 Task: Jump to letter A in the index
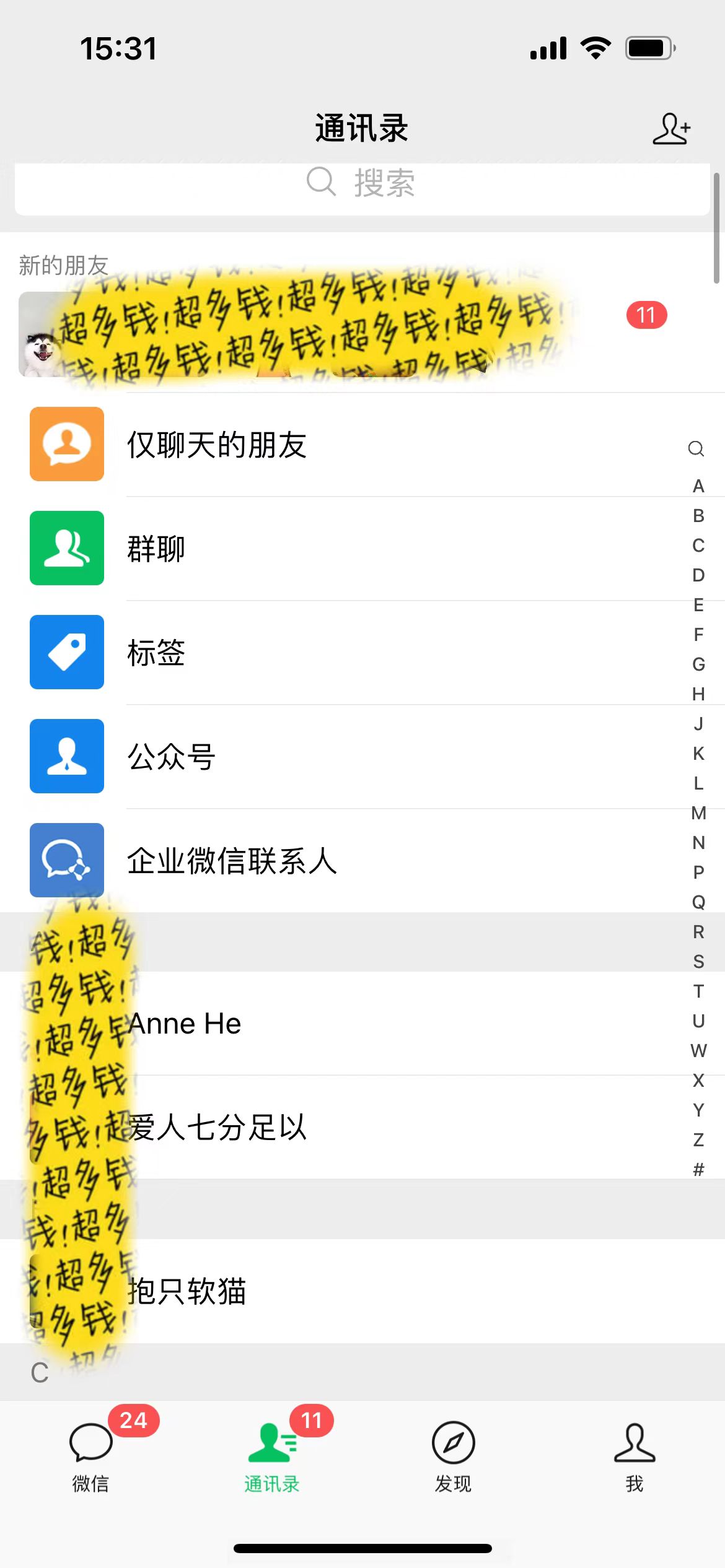pos(699,486)
